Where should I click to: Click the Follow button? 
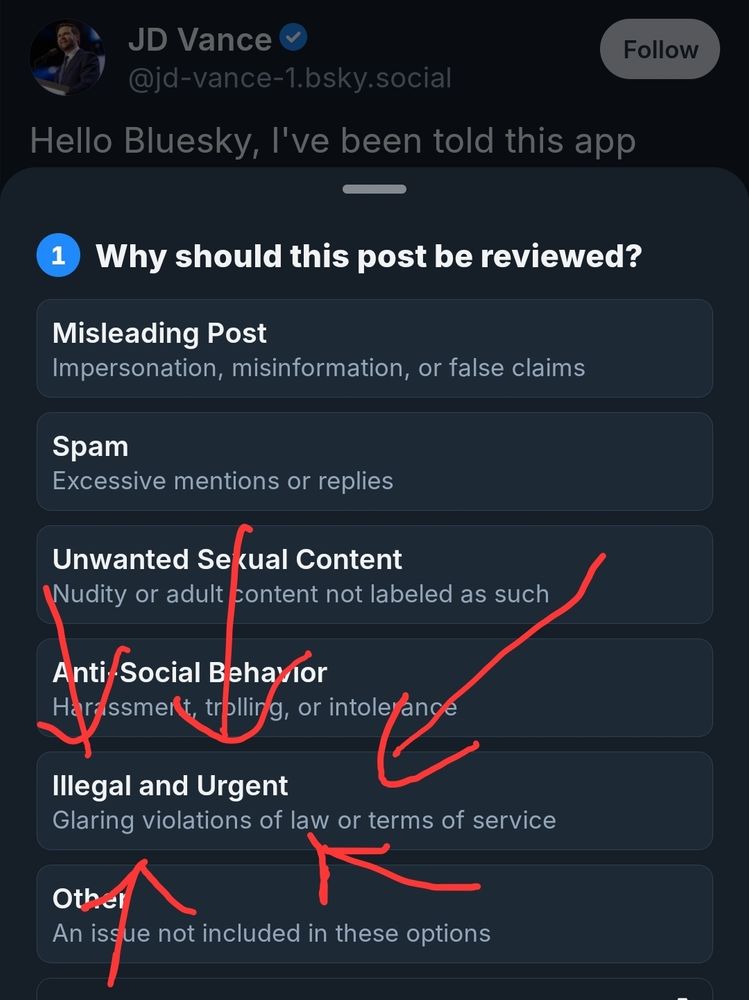pyautogui.click(x=659, y=49)
